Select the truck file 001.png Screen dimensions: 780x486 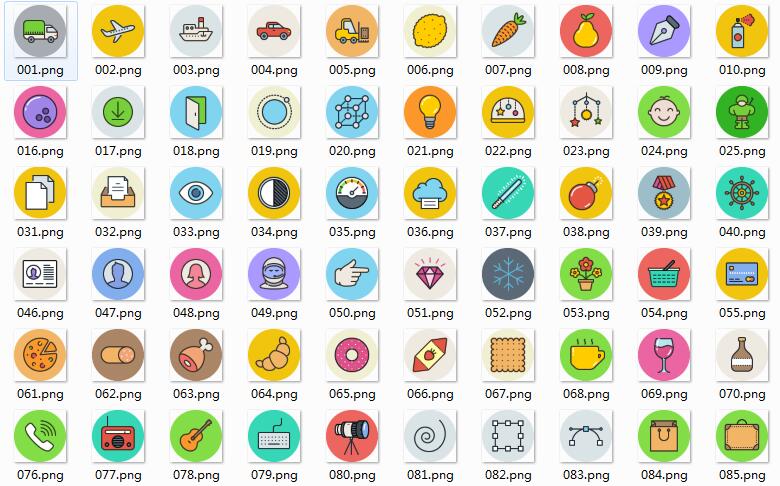tap(40, 32)
